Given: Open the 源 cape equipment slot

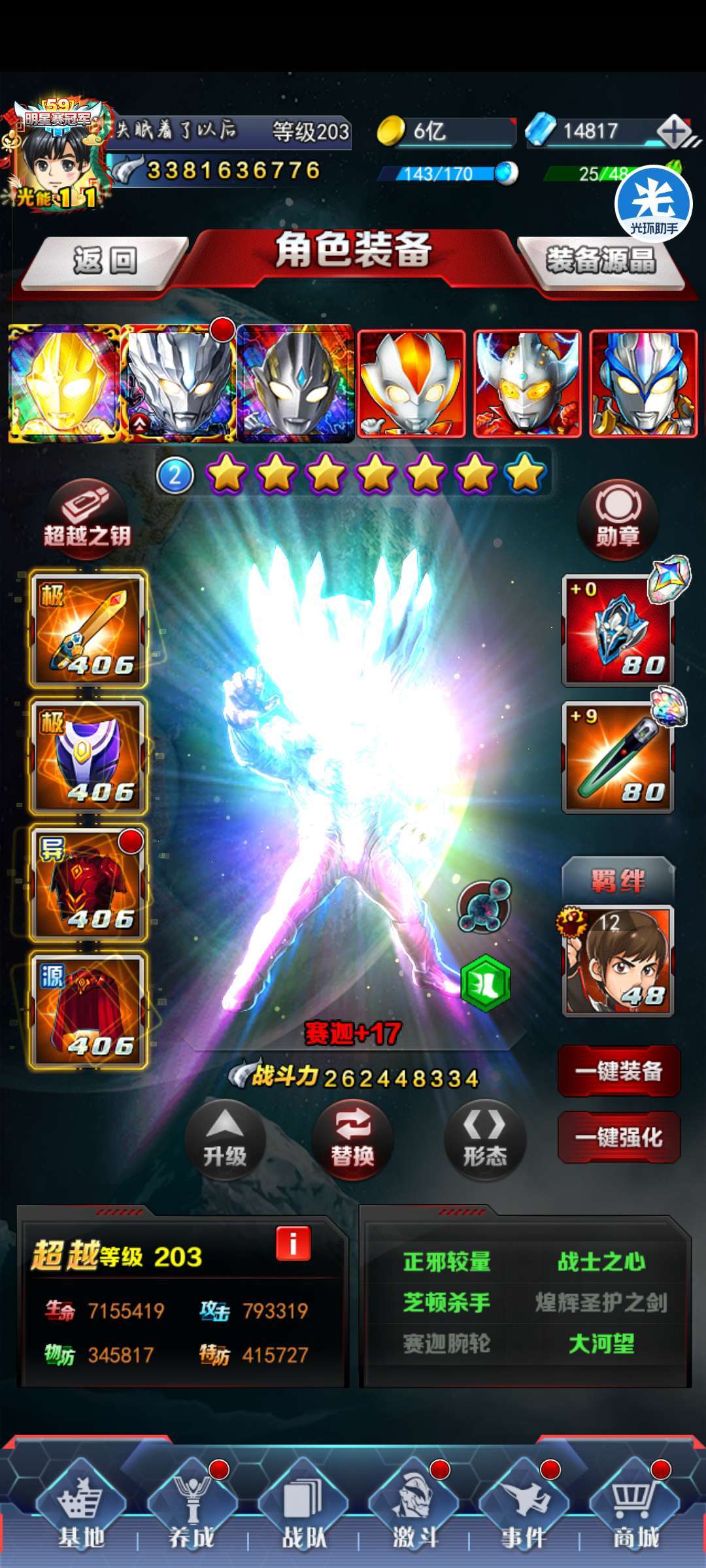Looking at the screenshot, I should pyautogui.click(x=88, y=1010).
